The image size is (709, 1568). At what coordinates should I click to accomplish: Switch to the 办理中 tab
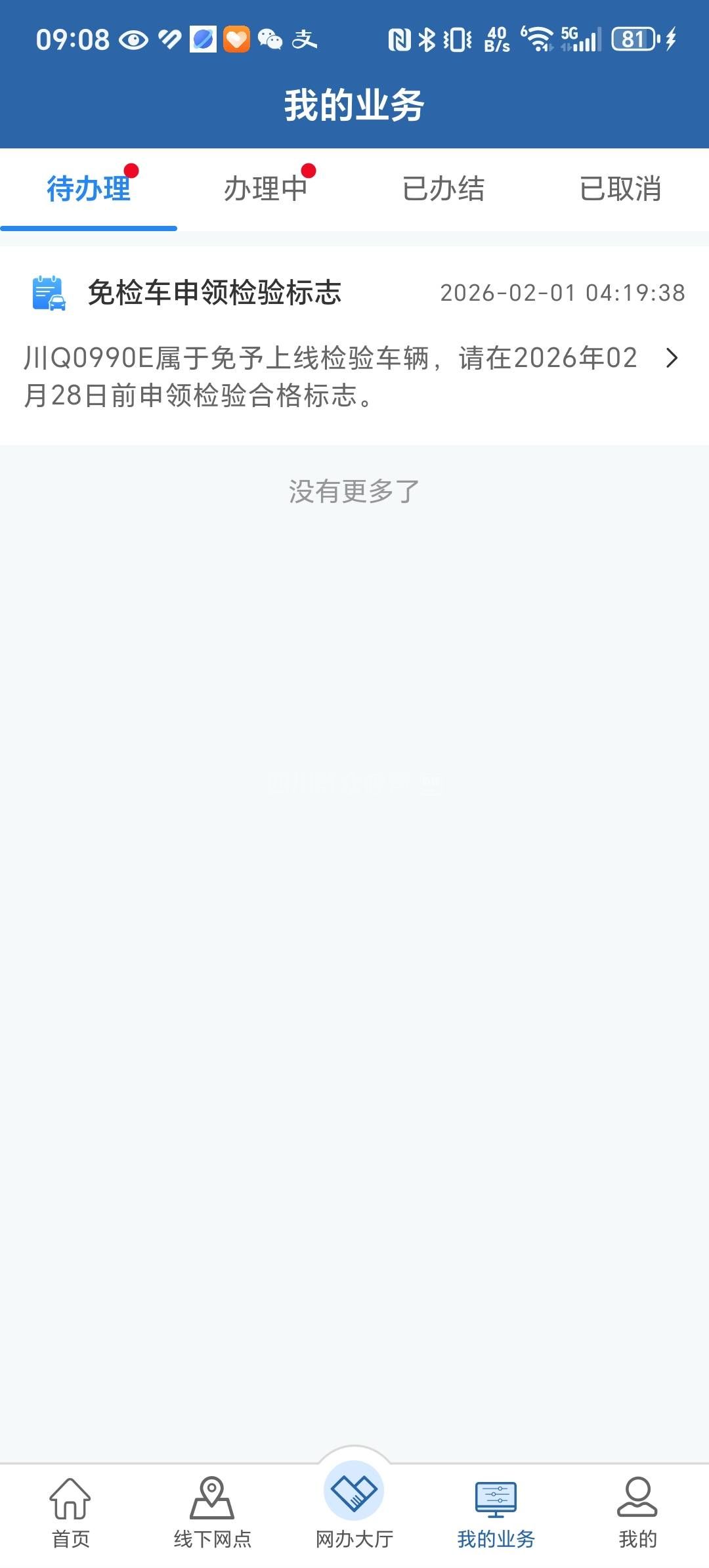266,189
